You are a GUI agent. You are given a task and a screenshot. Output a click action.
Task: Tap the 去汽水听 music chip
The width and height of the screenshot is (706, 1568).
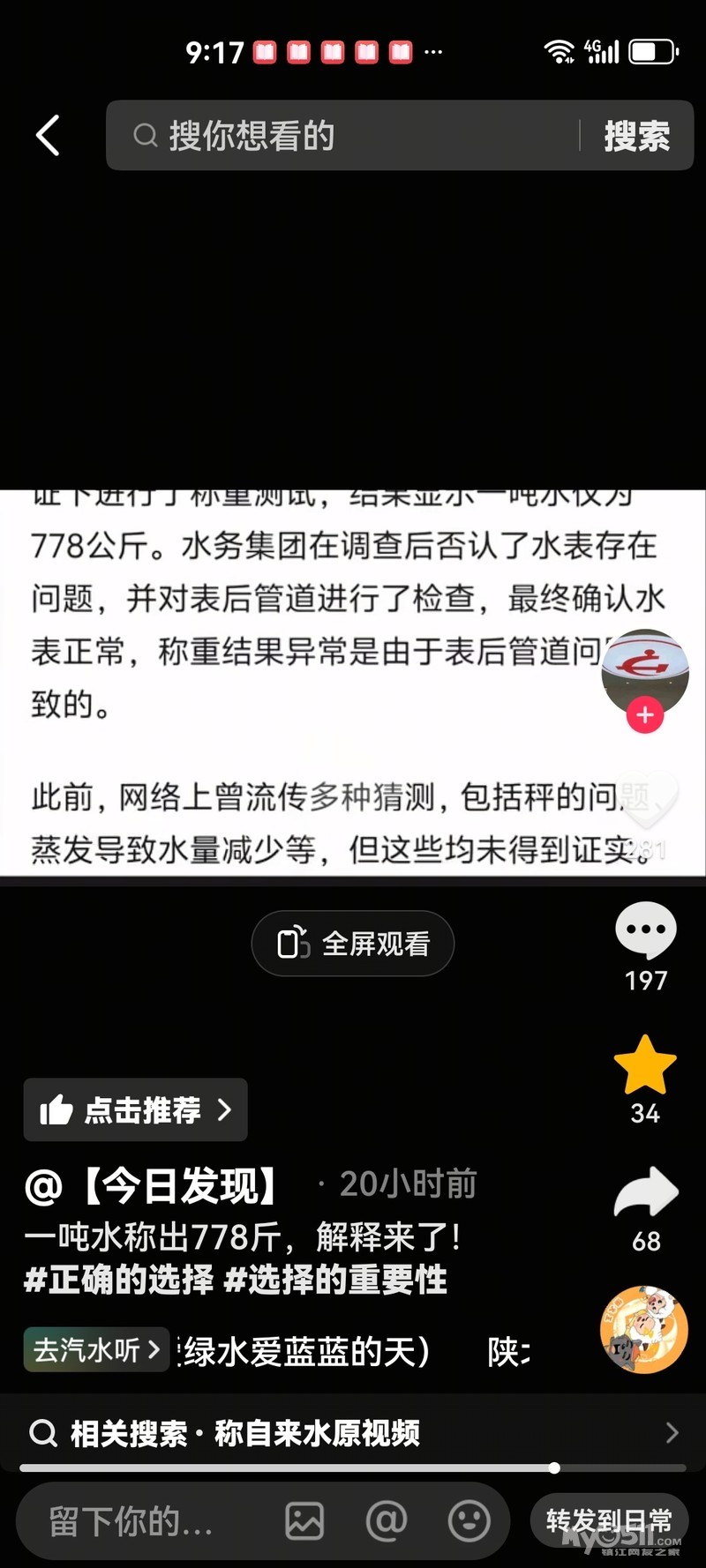click(x=96, y=1349)
